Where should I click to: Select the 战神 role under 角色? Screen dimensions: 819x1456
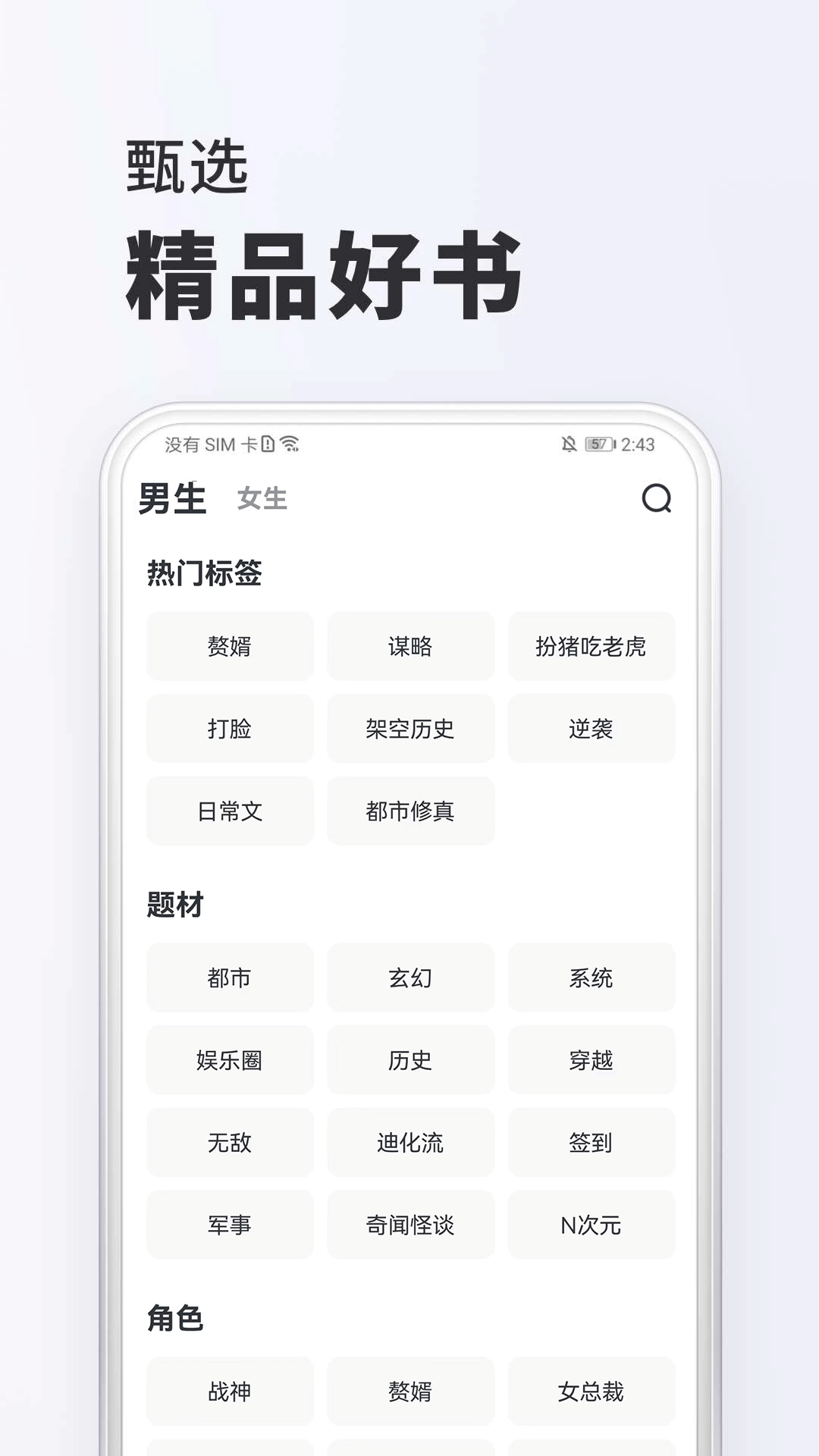point(230,1392)
